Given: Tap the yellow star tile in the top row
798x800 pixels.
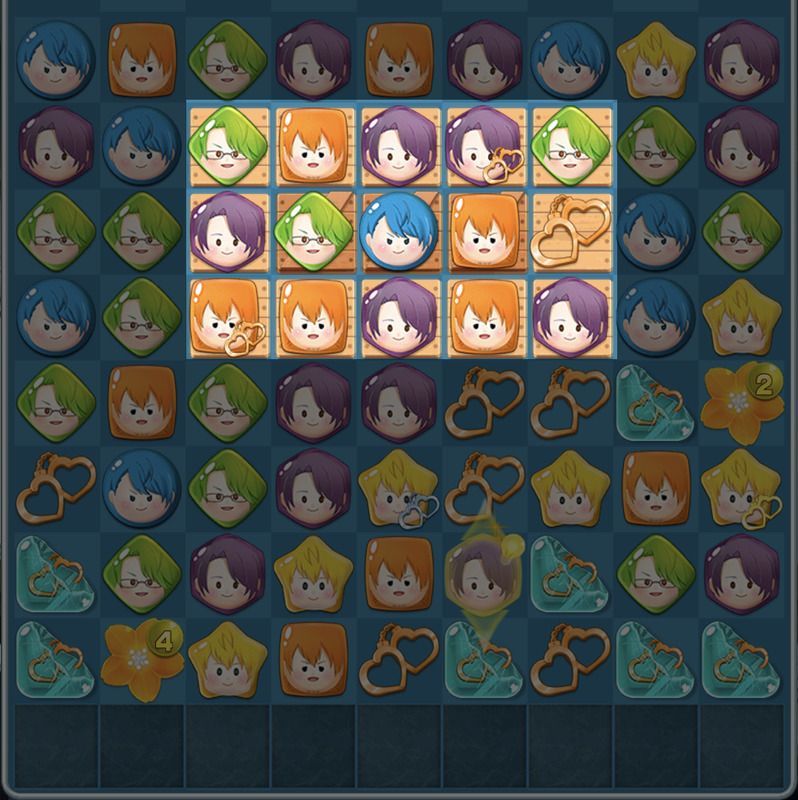Looking at the screenshot, I should coord(655,60).
